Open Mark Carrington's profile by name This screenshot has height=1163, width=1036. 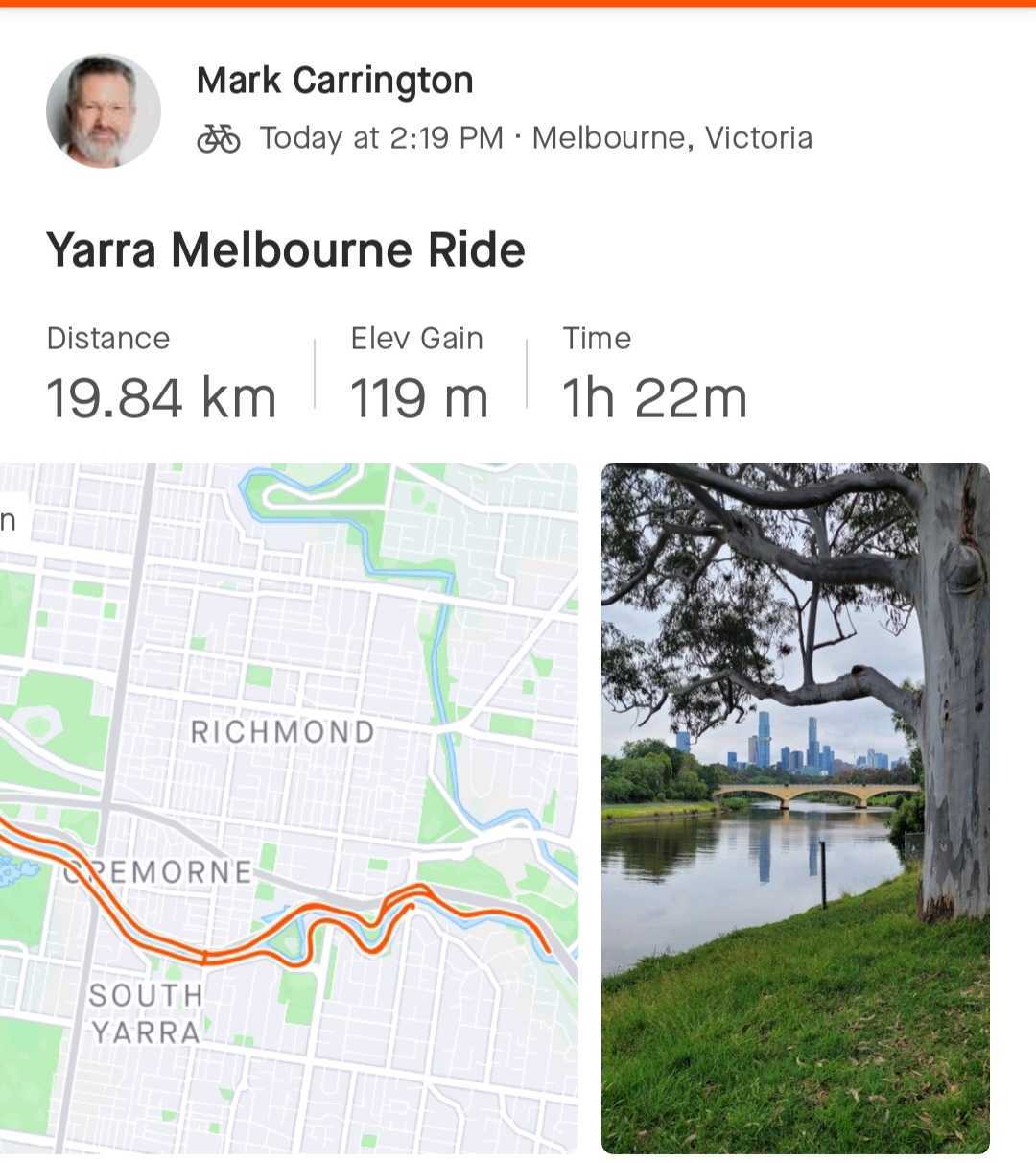tap(334, 81)
